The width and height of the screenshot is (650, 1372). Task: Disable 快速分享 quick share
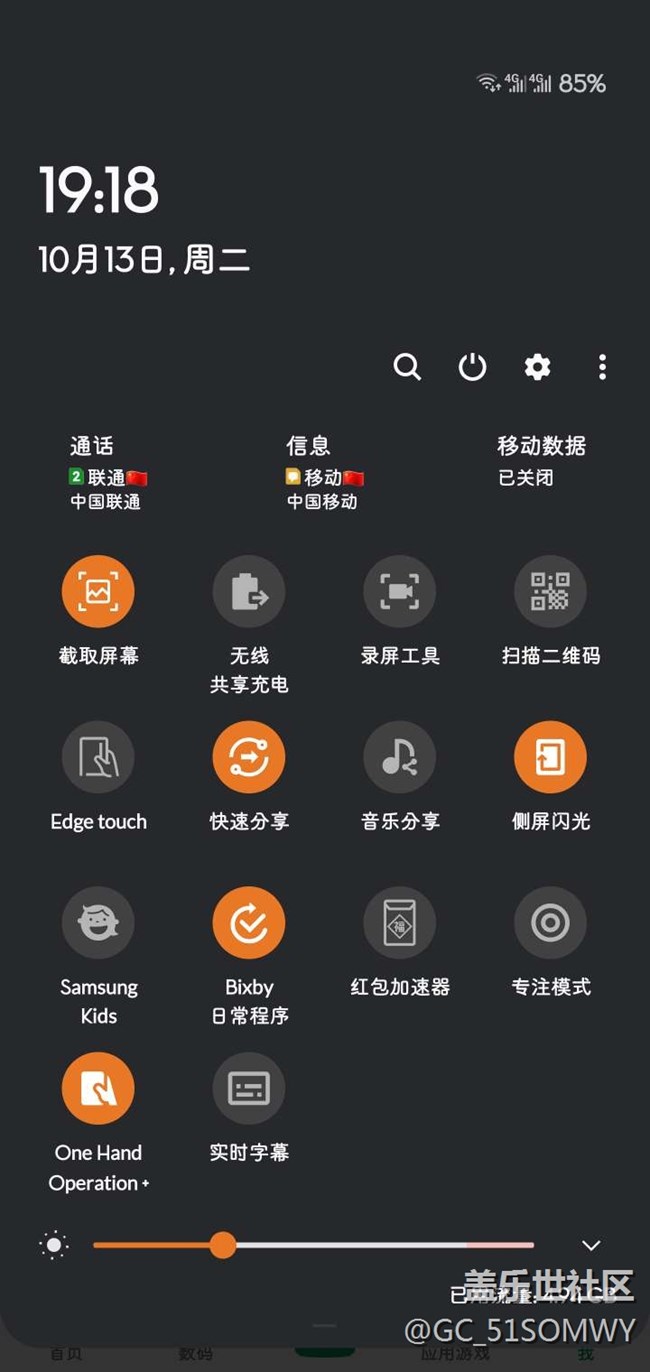coord(249,758)
